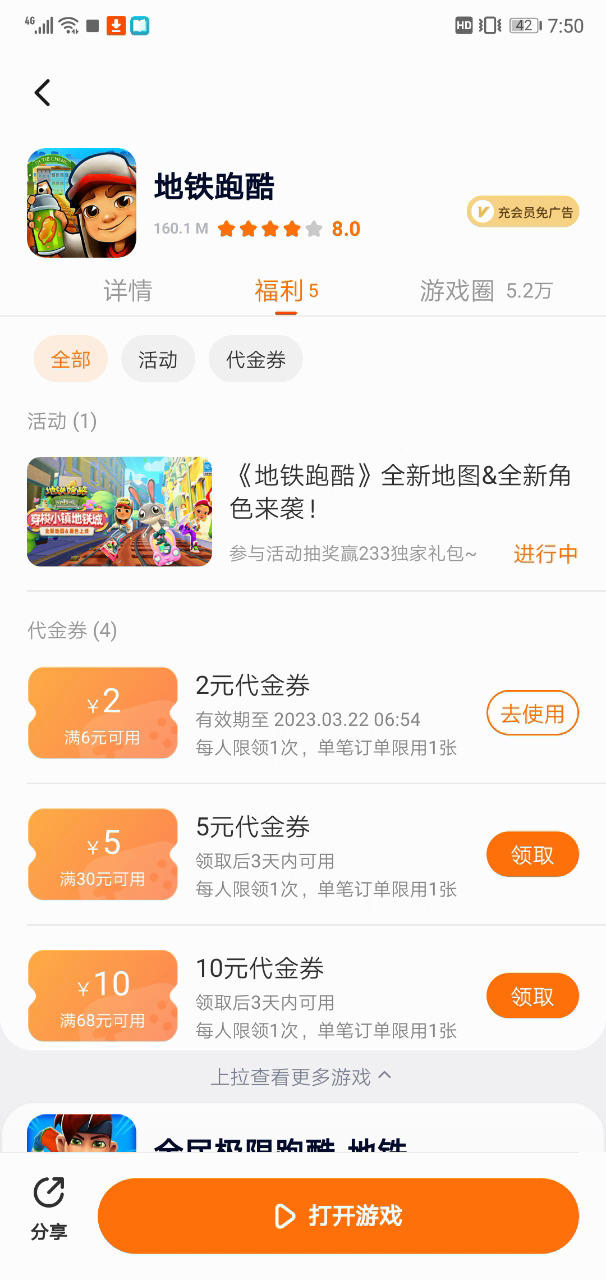This screenshot has width=606, height=1280.
Task: Open the 游戏圈 tab
Action: coord(485,291)
